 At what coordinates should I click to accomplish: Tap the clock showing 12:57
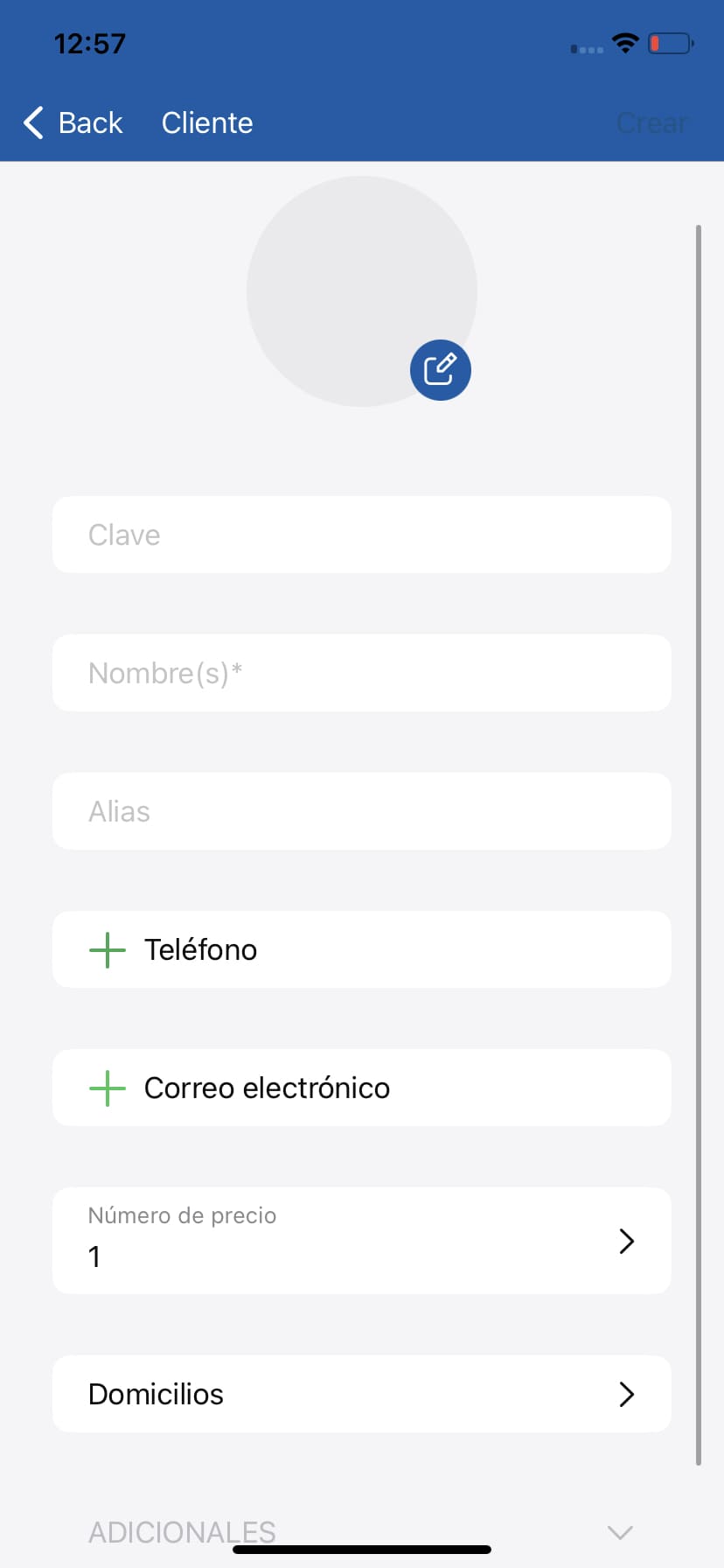point(90,43)
